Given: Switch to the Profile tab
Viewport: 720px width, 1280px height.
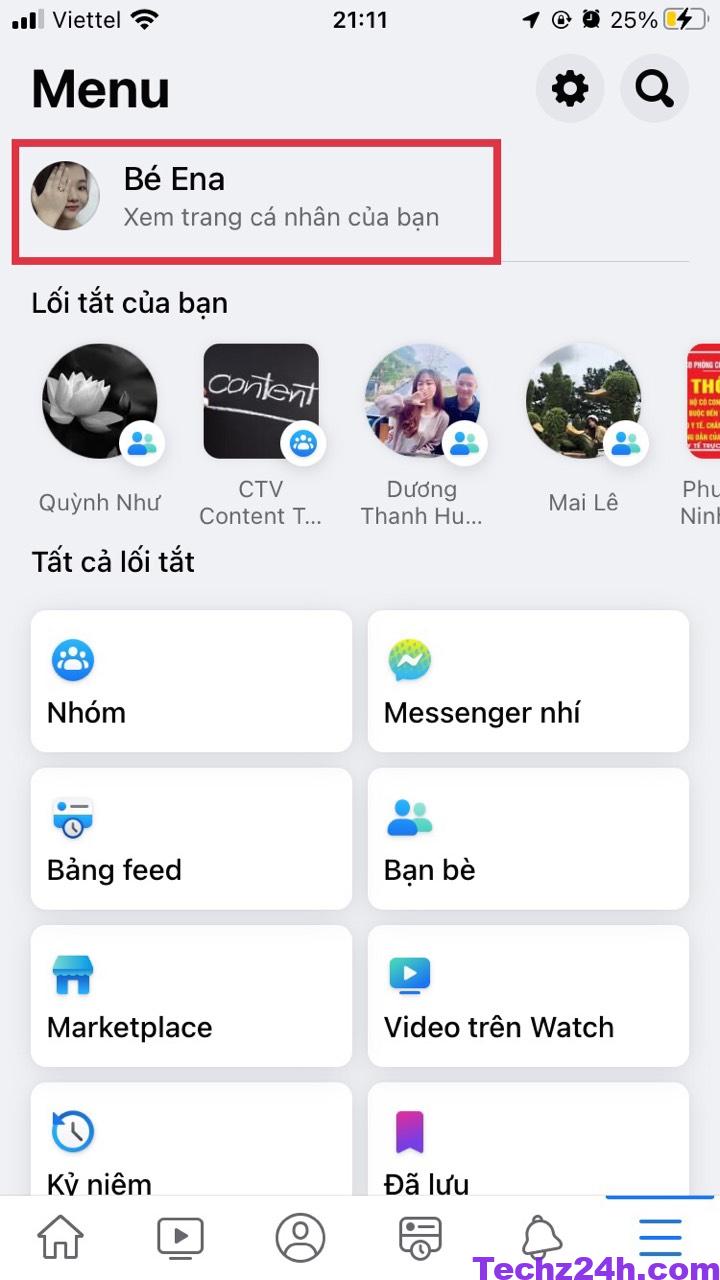Looking at the screenshot, I should (x=300, y=1238).
